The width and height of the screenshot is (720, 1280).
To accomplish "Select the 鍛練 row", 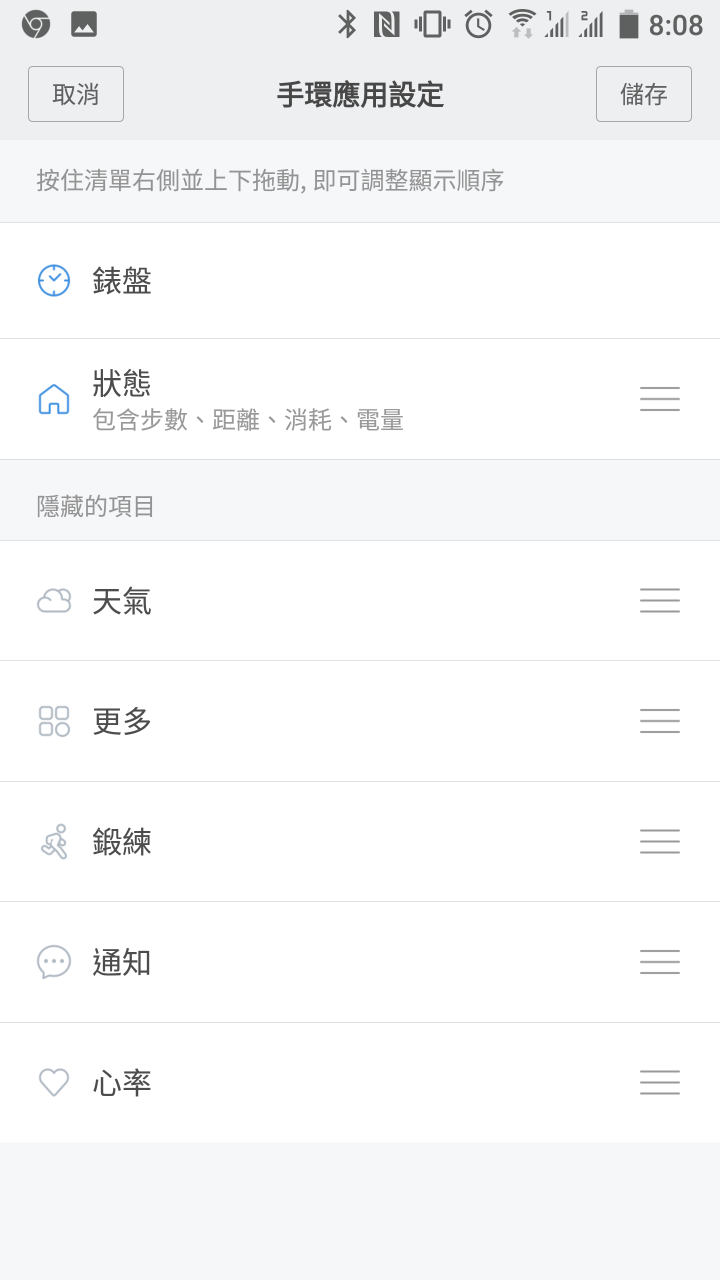I will click(x=360, y=842).
